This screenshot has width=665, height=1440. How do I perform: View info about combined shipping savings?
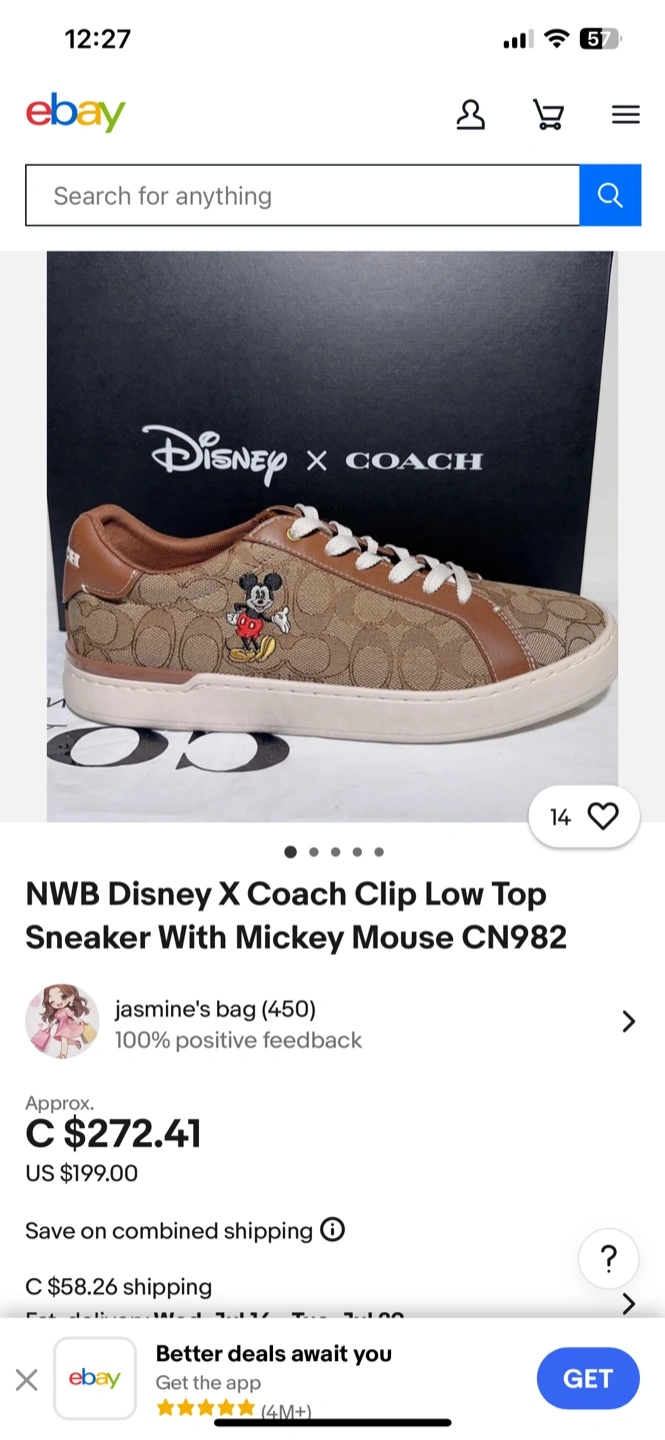(333, 1230)
